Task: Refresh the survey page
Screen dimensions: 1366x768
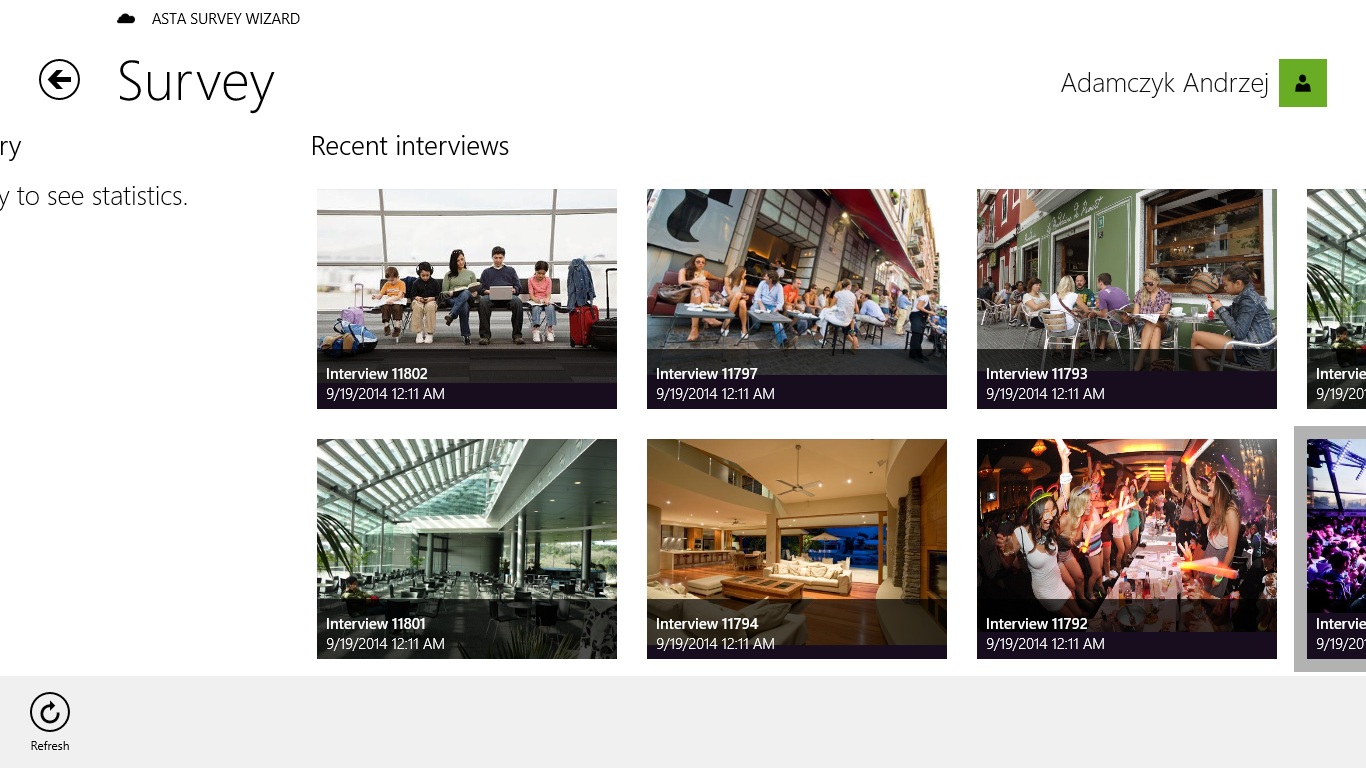Action: 50,713
